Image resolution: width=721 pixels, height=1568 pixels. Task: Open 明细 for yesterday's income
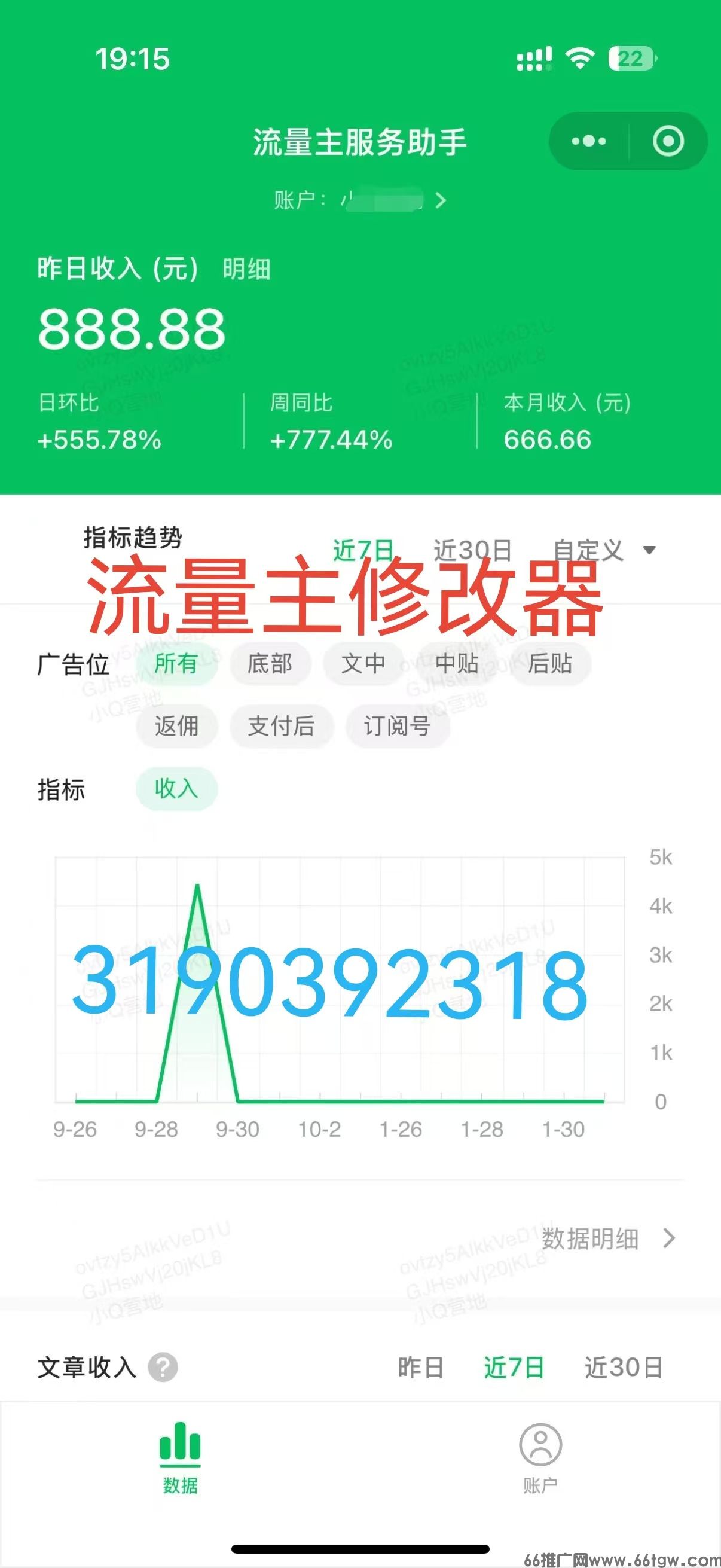click(246, 269)
